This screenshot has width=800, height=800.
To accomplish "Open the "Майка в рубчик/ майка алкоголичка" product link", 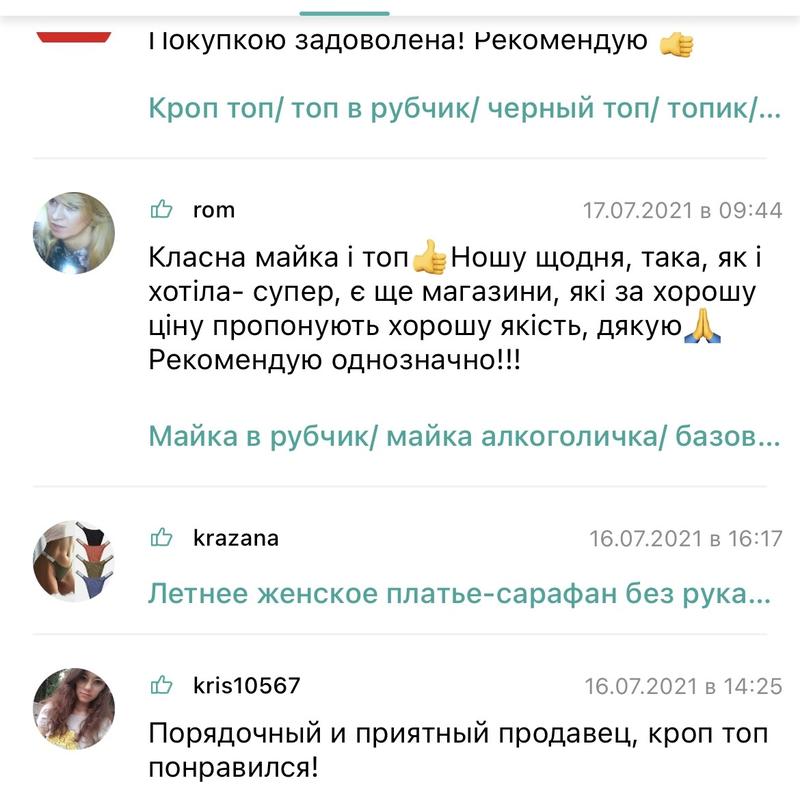I will coord(464,436).
